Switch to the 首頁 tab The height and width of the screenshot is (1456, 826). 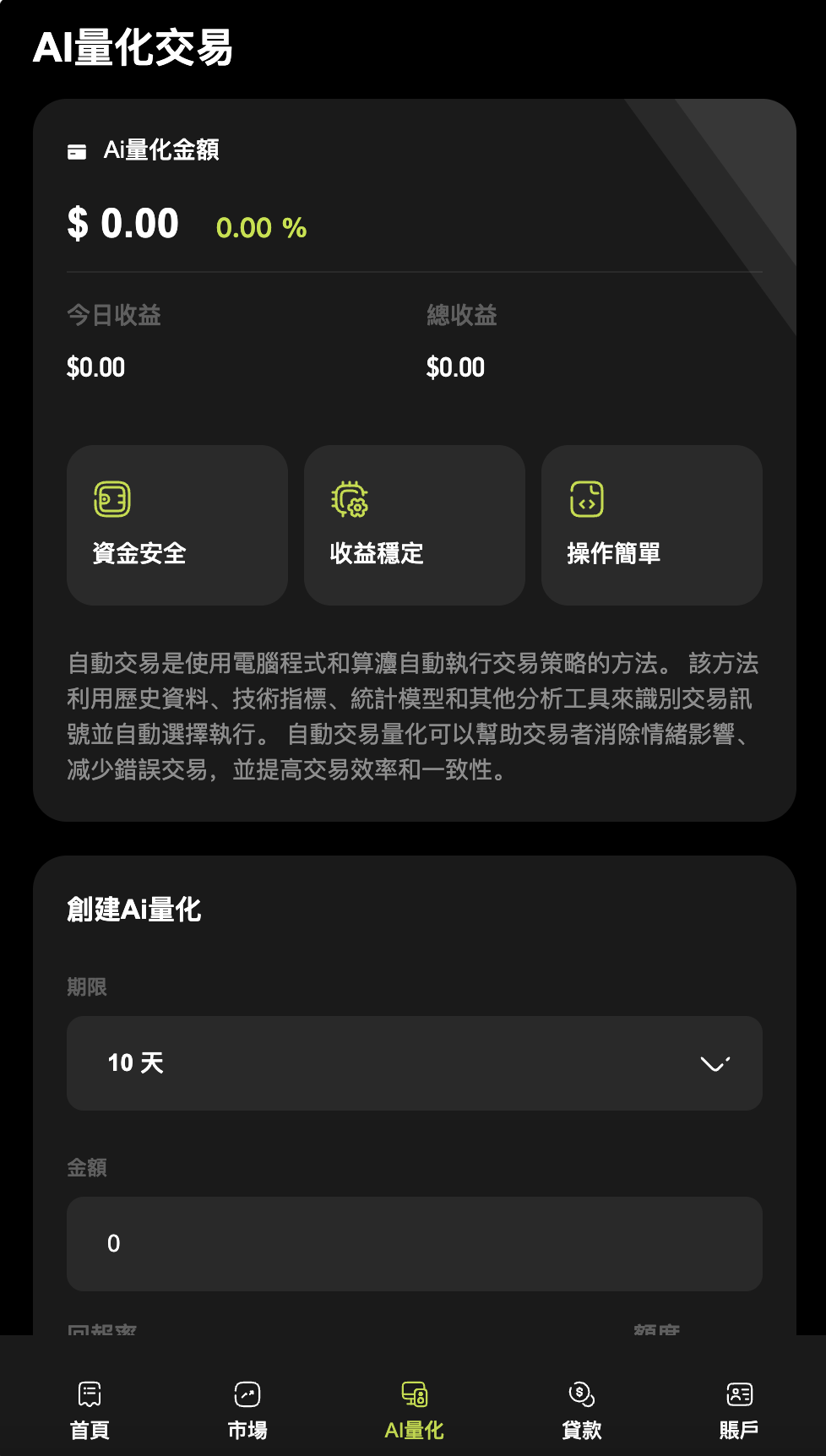point(90,1409)
